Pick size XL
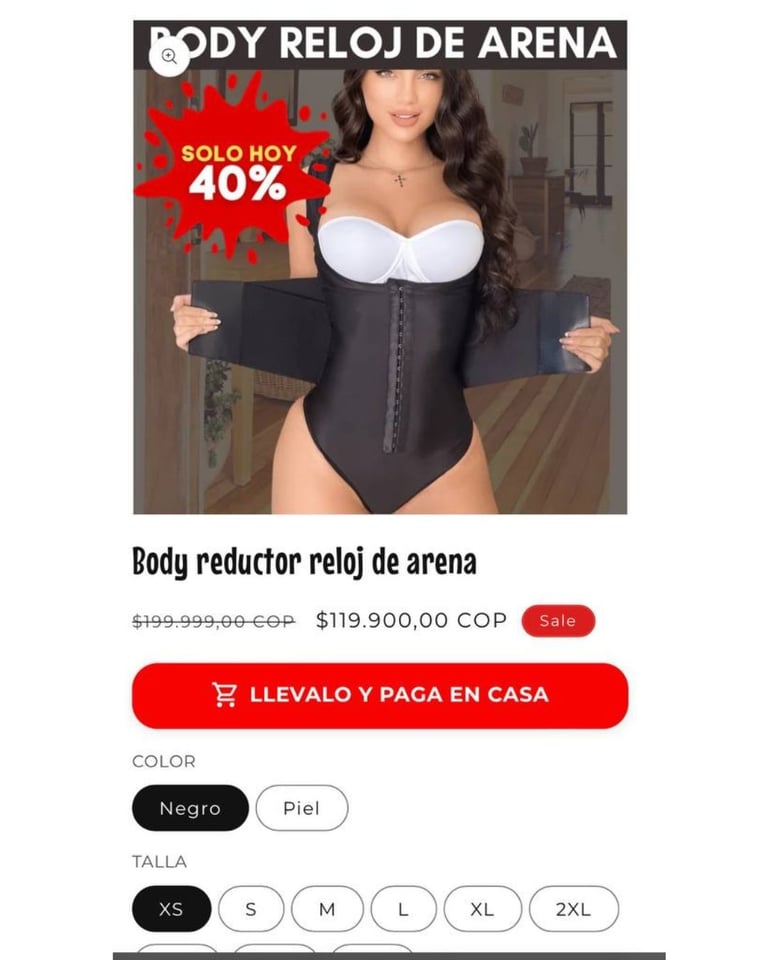This screenshot has height=960, width=768. pyautogui.click(x=482, y=909)
